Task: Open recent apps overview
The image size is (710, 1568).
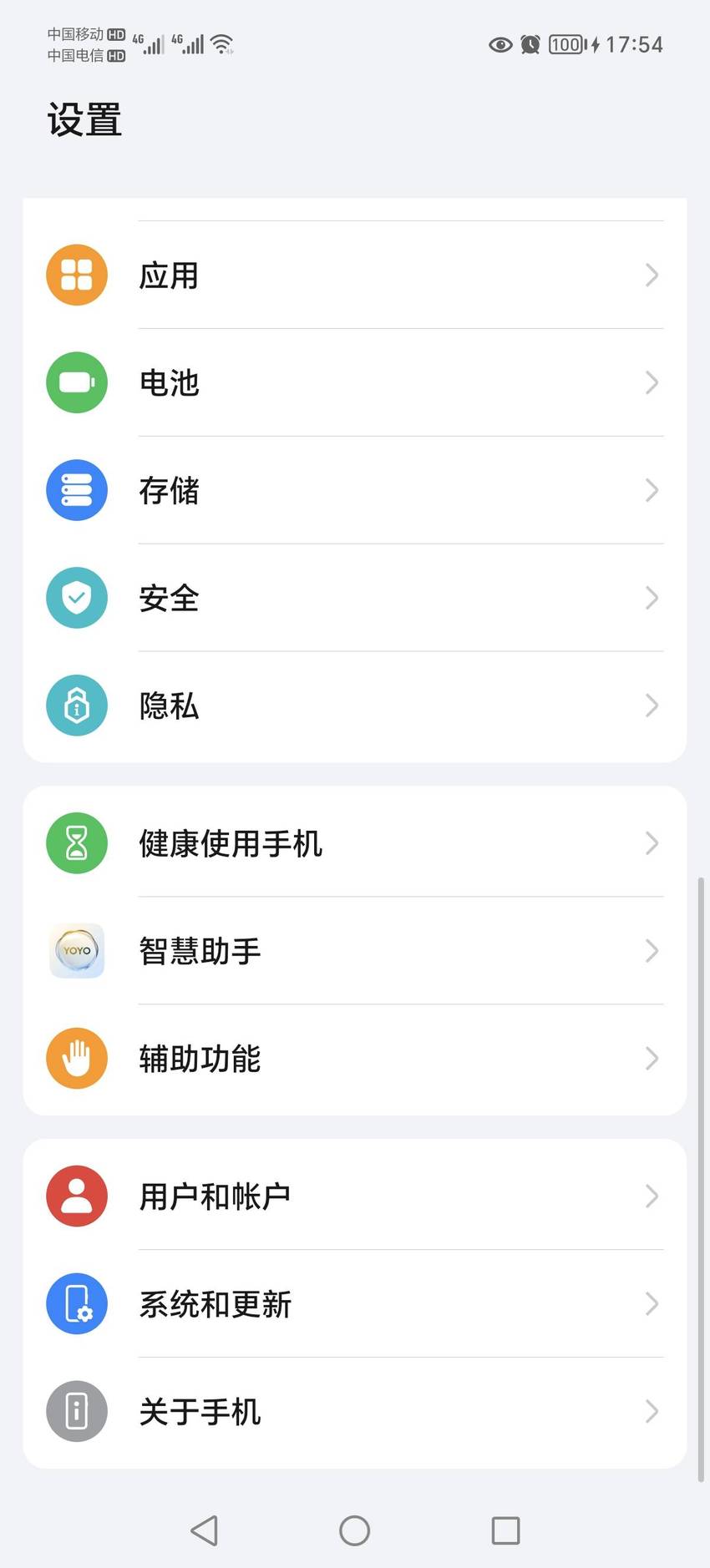Action: coord(505,1530)
